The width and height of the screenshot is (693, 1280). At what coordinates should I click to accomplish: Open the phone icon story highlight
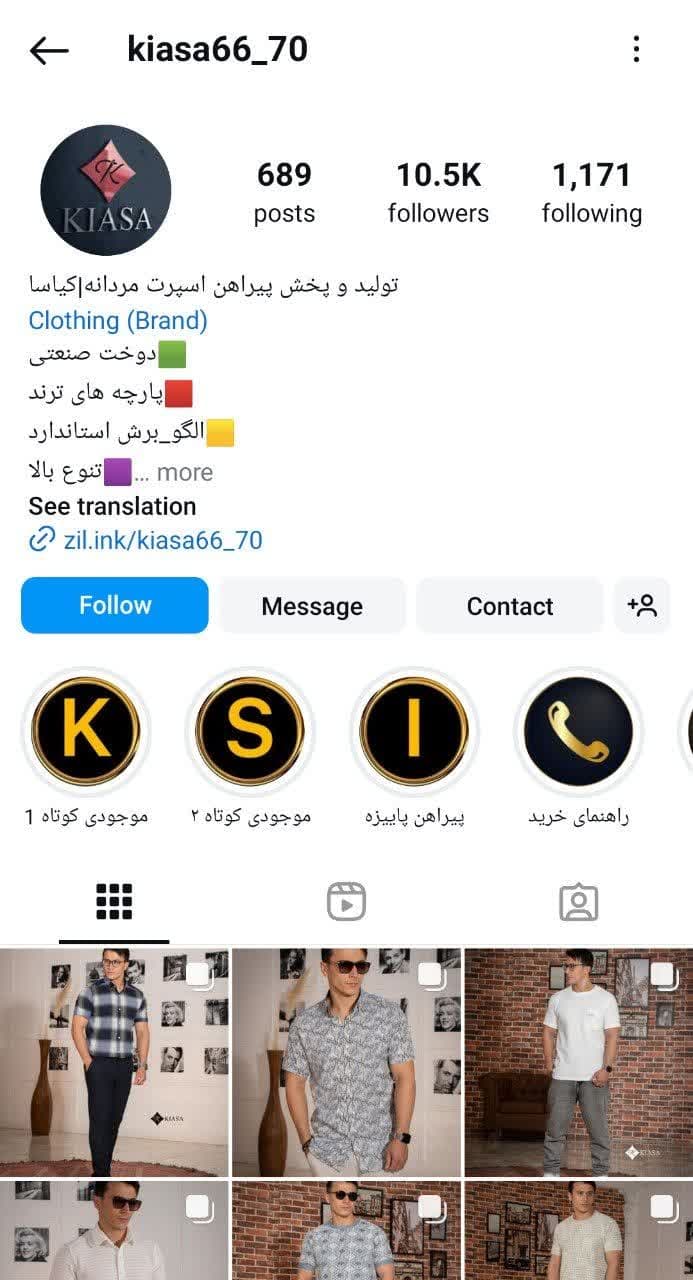tap(578, 731)
